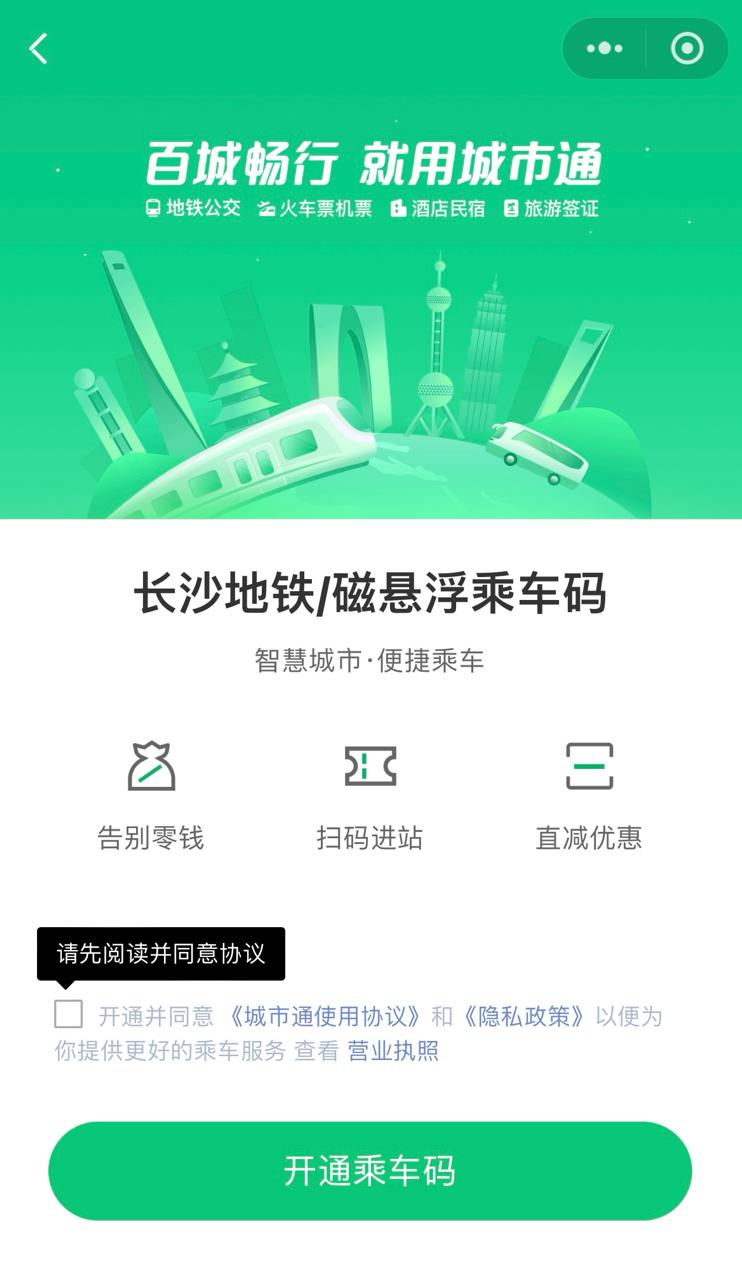Viewport: 742px width, 1280px height.
Task: Tap the 开通乘车码 button
Action: click(370, 1171)
